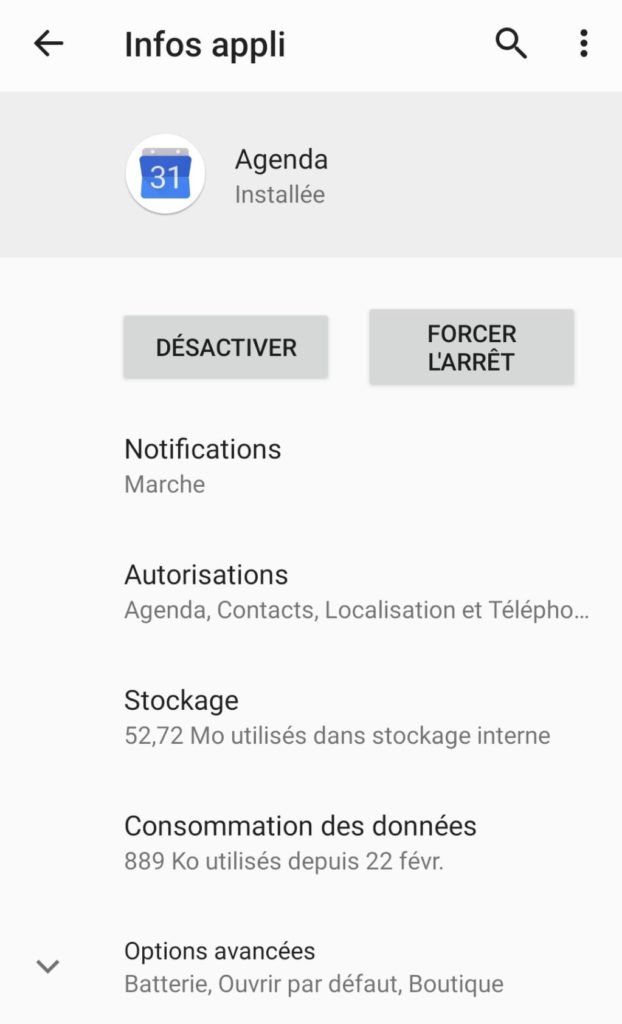Open the search icon
This screenshot has width=622, height=1024.
tap(511, 44)
